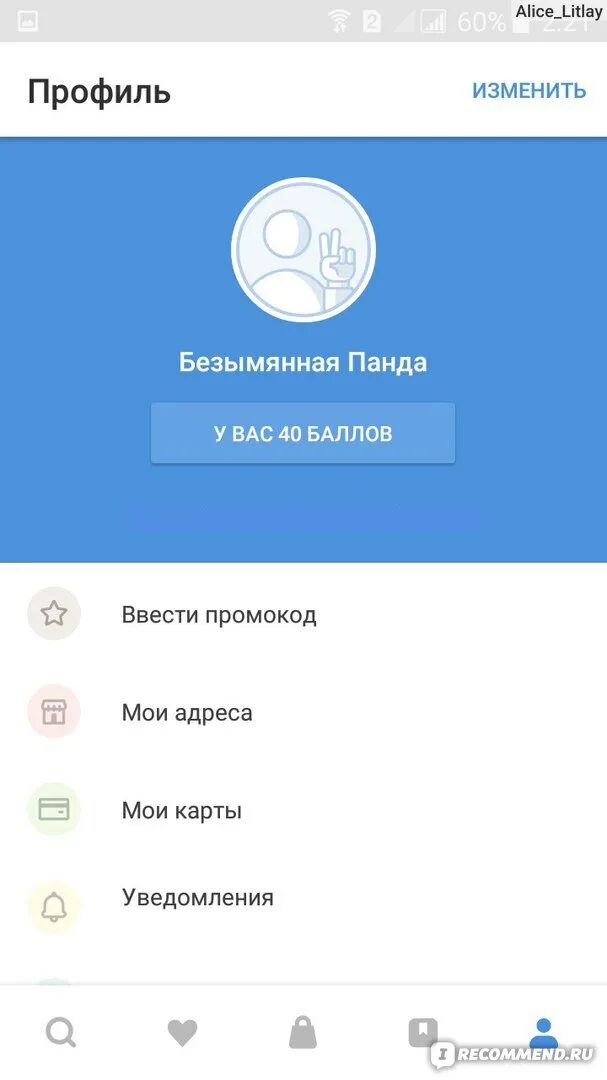Switch to the shopping bag tab

coord(303,1033)
